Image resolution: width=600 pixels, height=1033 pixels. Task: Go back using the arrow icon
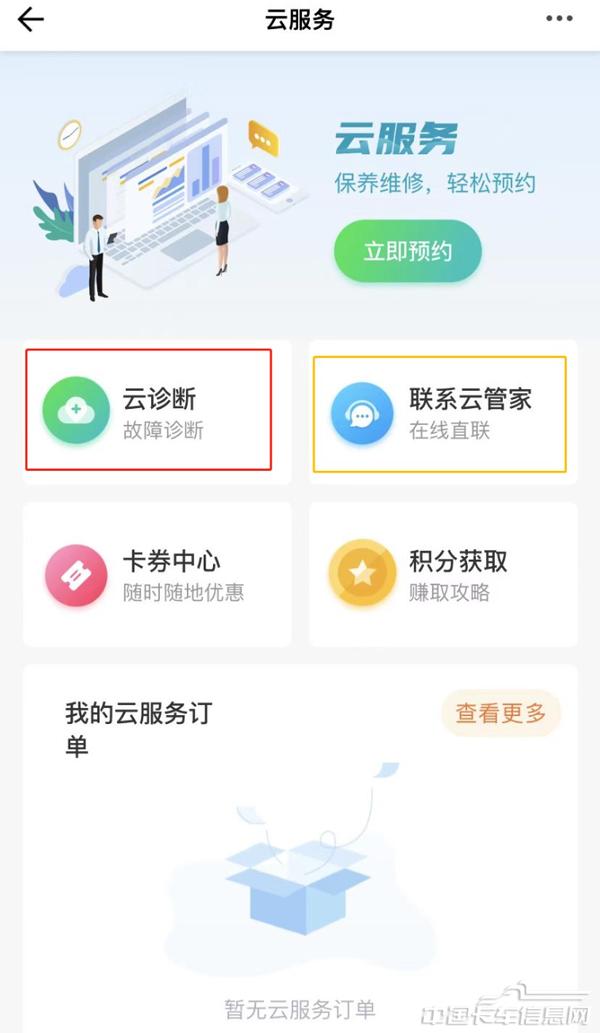tap(31, 20)
